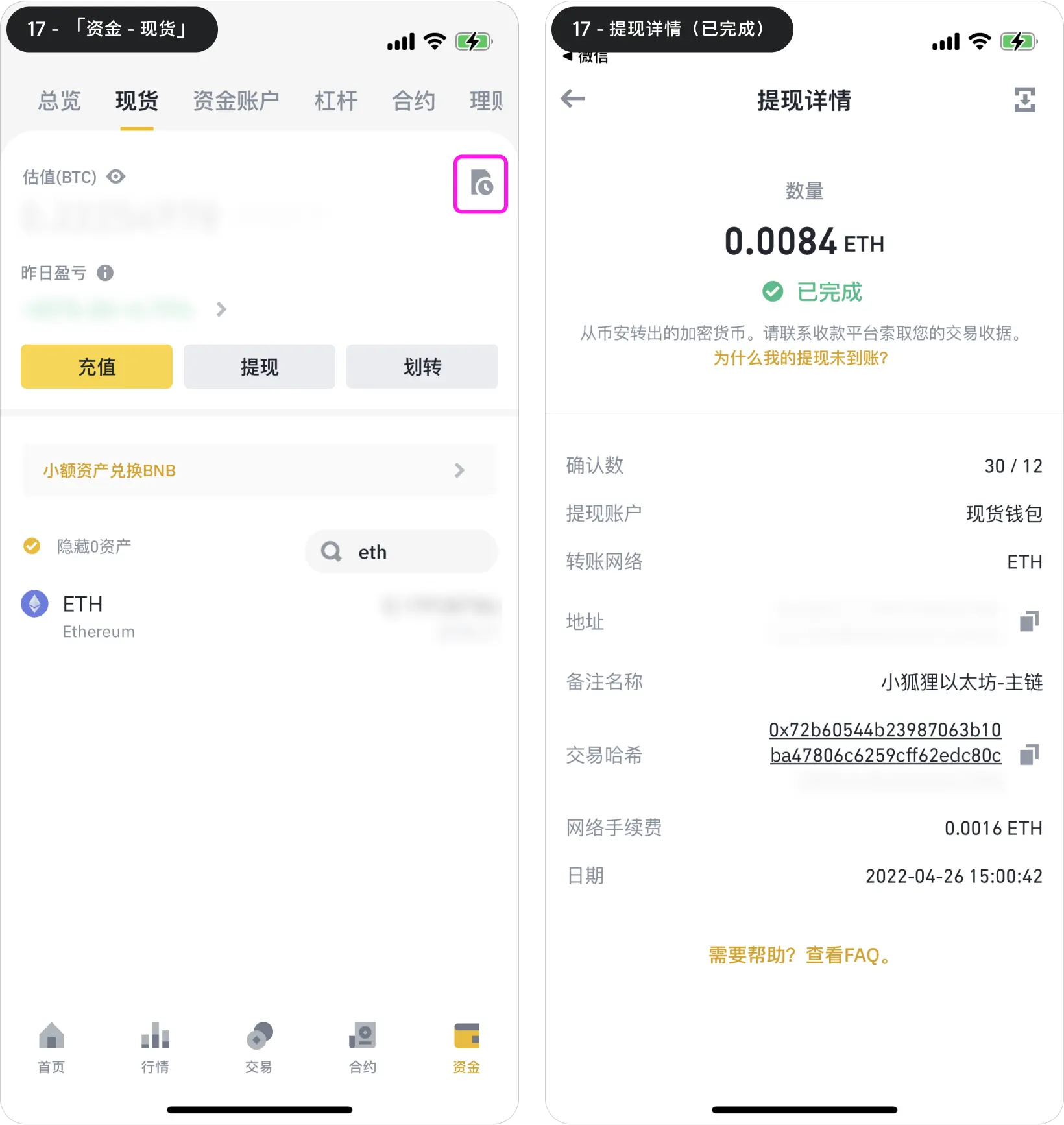Open the 为什么我的提现未到账 link

[801, 358]
